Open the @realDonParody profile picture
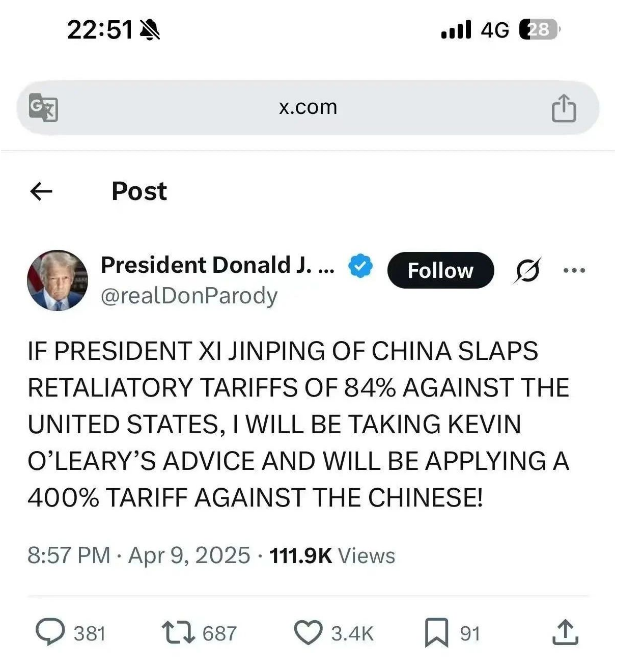631x664 pixels. (57, 280)
